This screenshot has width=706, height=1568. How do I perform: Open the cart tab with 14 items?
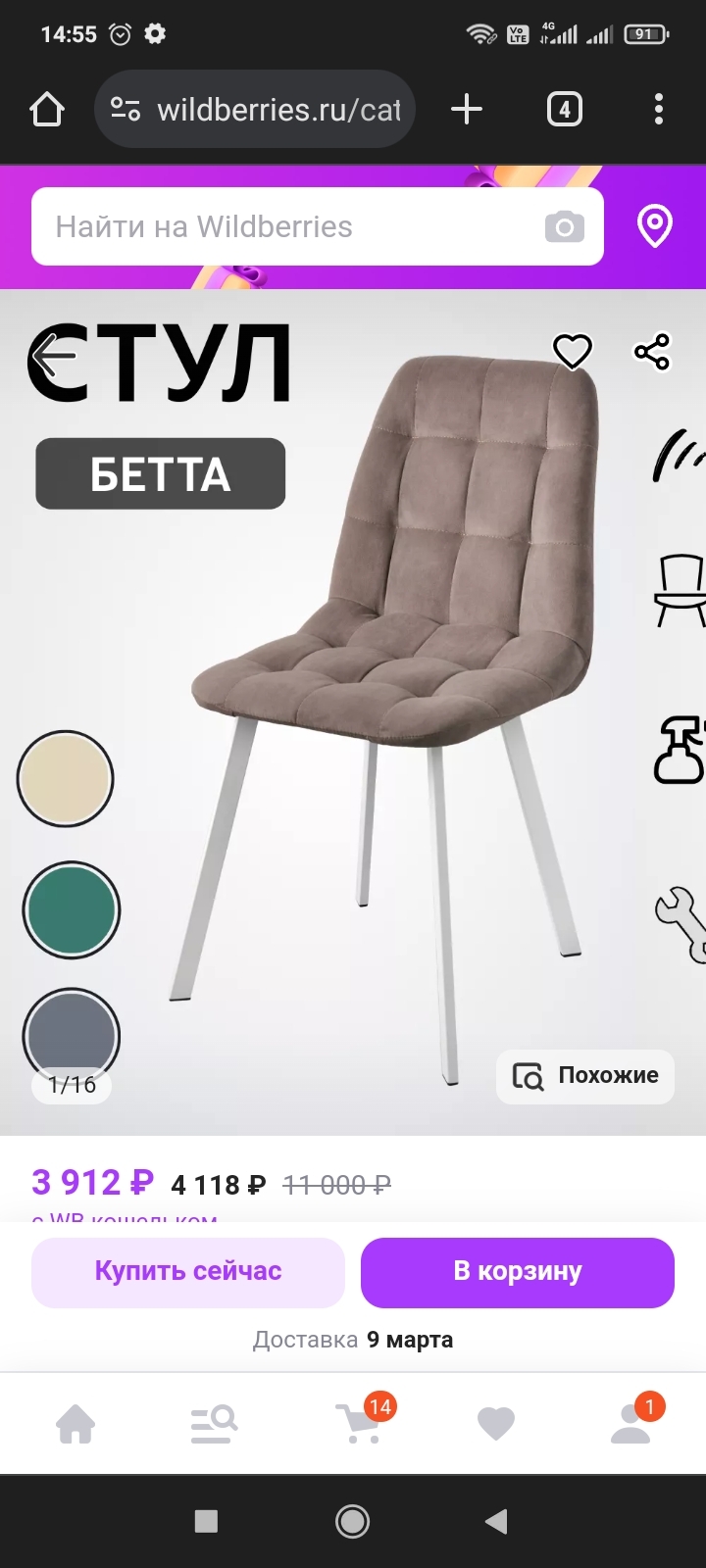point(358,1424)
